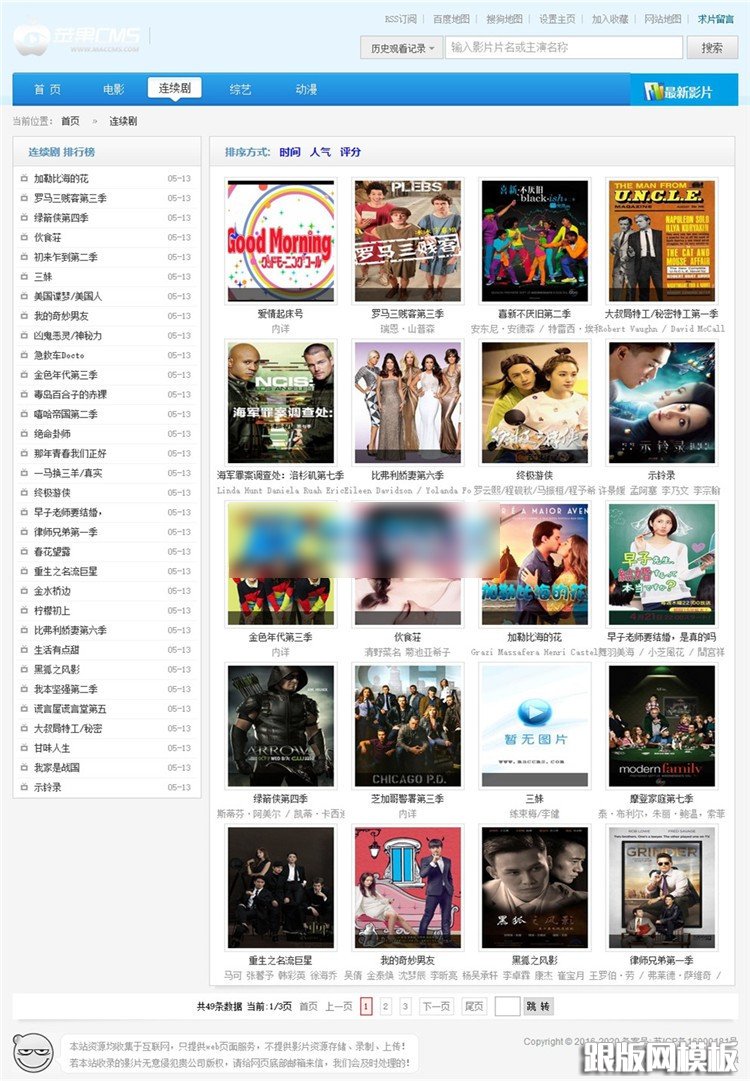Open the 最新影片 latest films button
Screen dimensions: 750x1081
(x=680, y=91)
